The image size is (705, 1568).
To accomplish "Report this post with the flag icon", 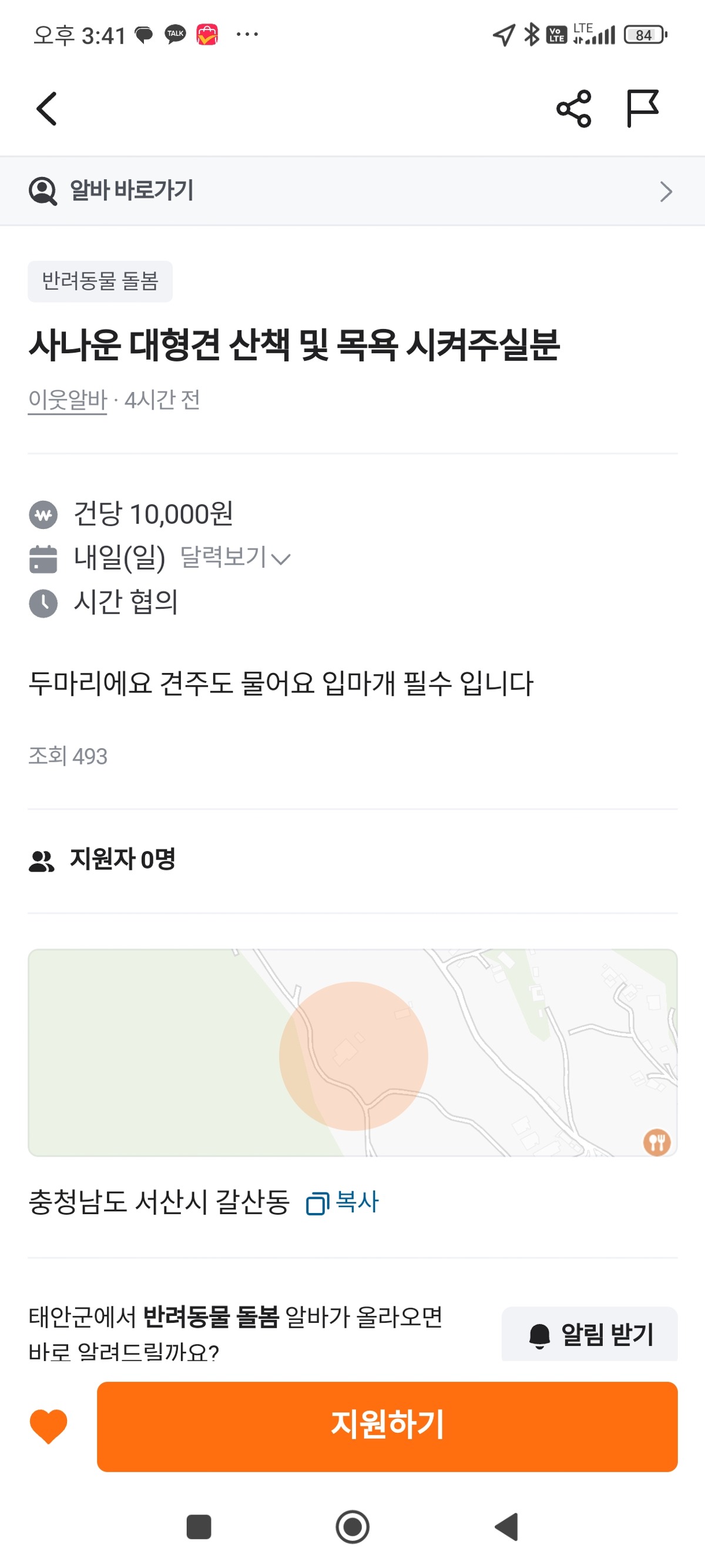I will click(x=642, y=109).
